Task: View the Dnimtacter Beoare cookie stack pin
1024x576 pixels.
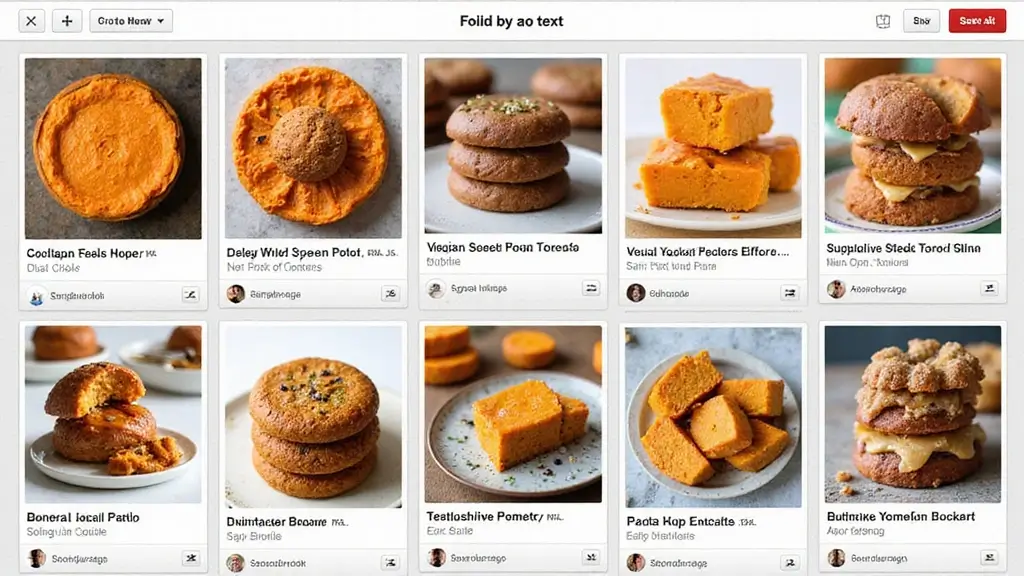Action: [313, 414]
